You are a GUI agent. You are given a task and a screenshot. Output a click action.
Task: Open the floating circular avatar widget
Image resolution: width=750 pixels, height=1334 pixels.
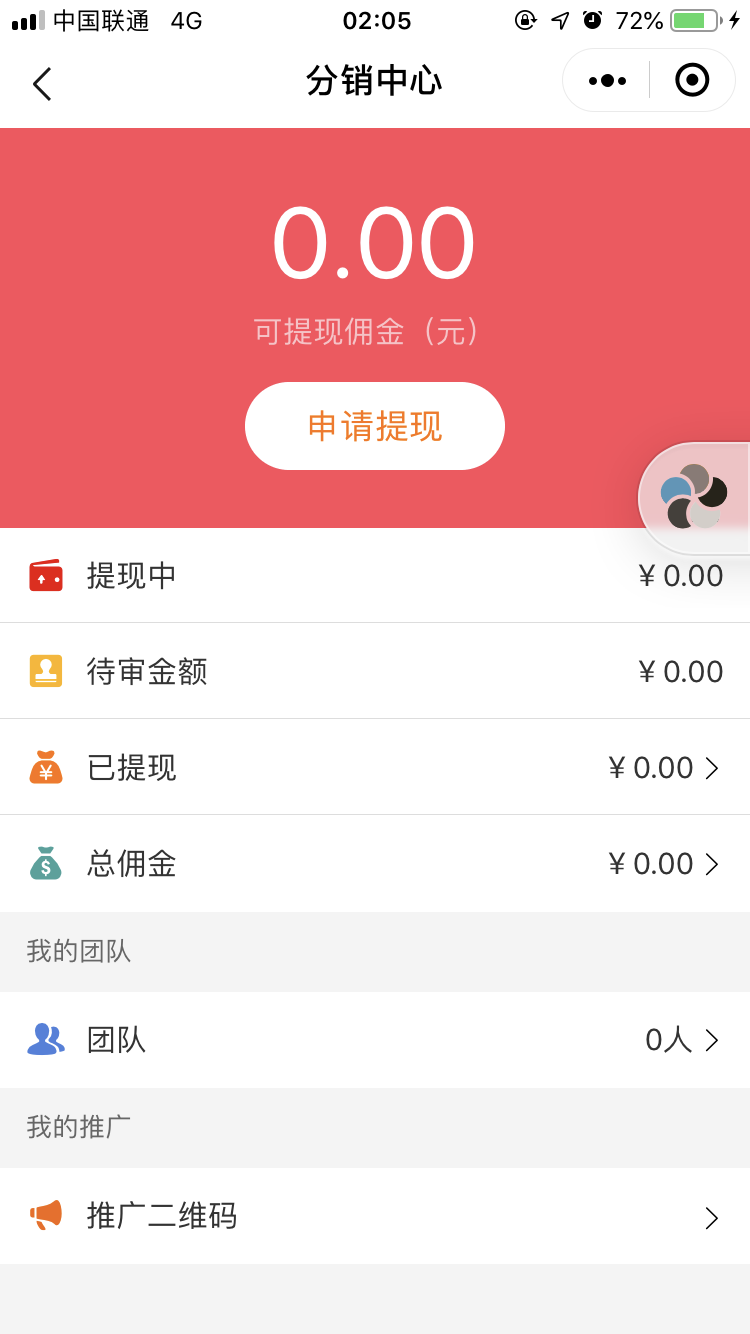click(694, 498)
